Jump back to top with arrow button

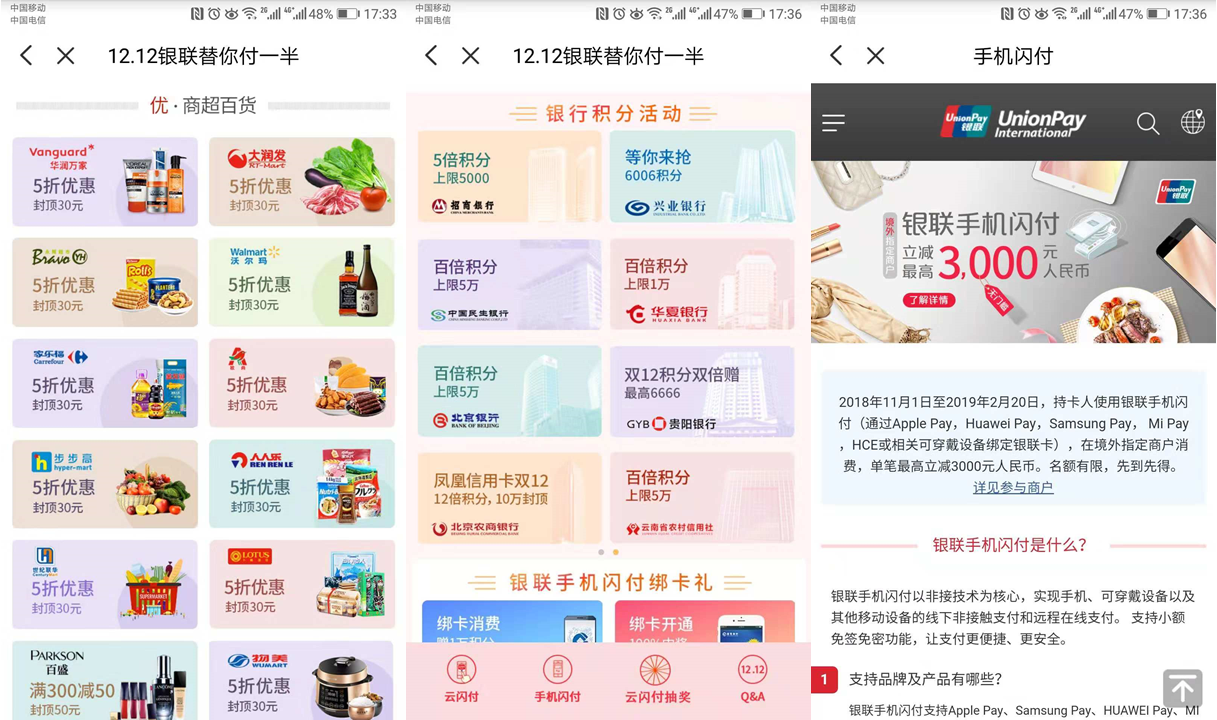(x=1182, y=688)
